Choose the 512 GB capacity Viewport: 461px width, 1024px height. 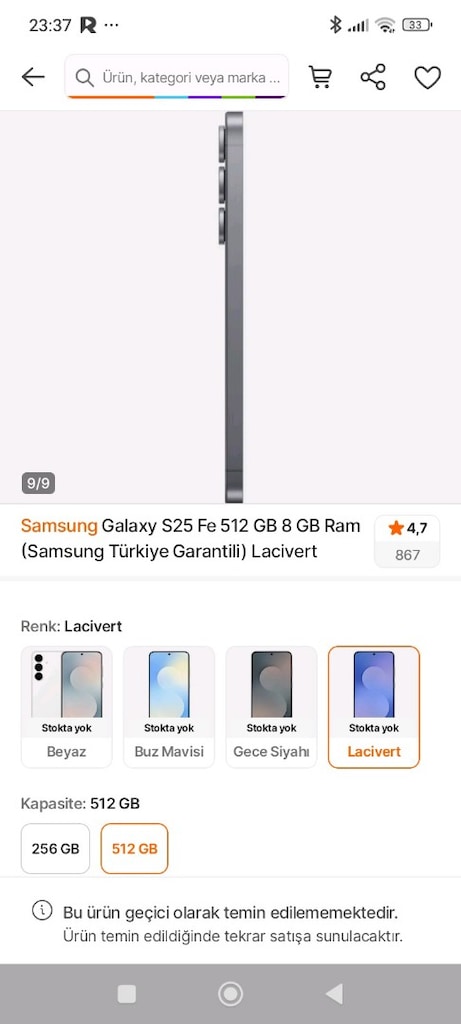click(x=135, y=848)
